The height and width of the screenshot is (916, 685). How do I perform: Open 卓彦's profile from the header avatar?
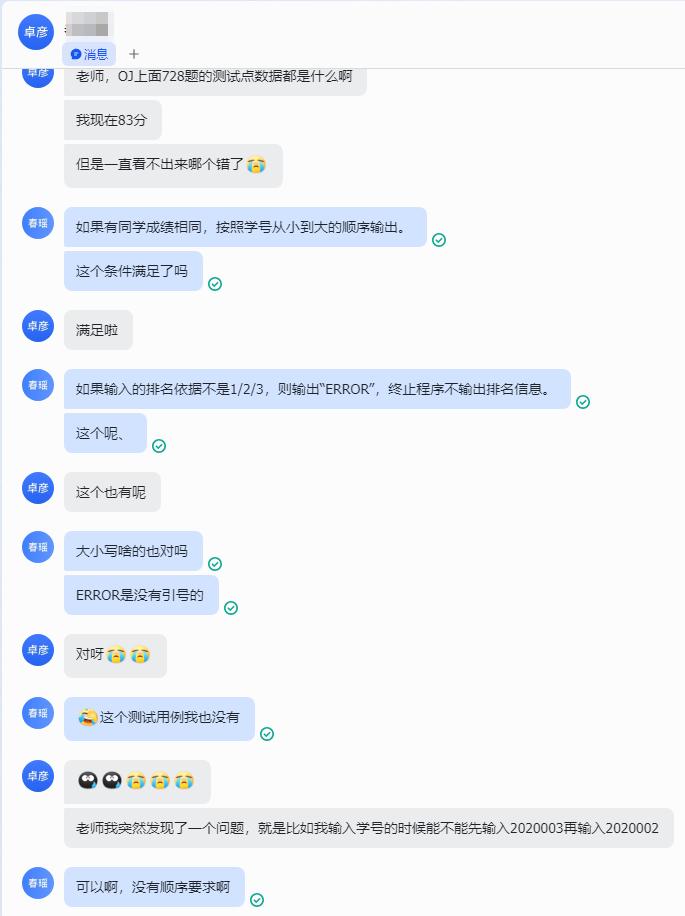(x=36, y=32)
